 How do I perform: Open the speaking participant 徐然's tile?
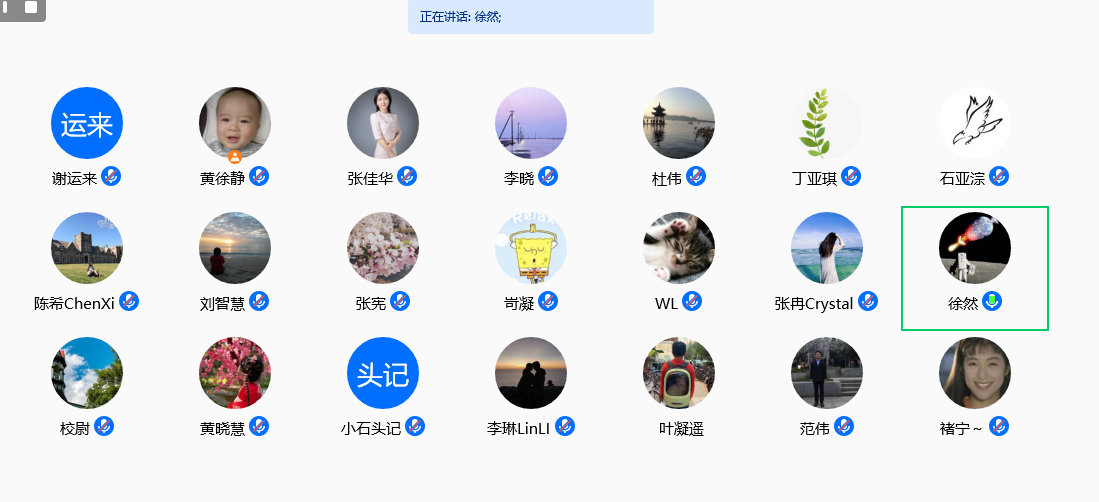975,248
